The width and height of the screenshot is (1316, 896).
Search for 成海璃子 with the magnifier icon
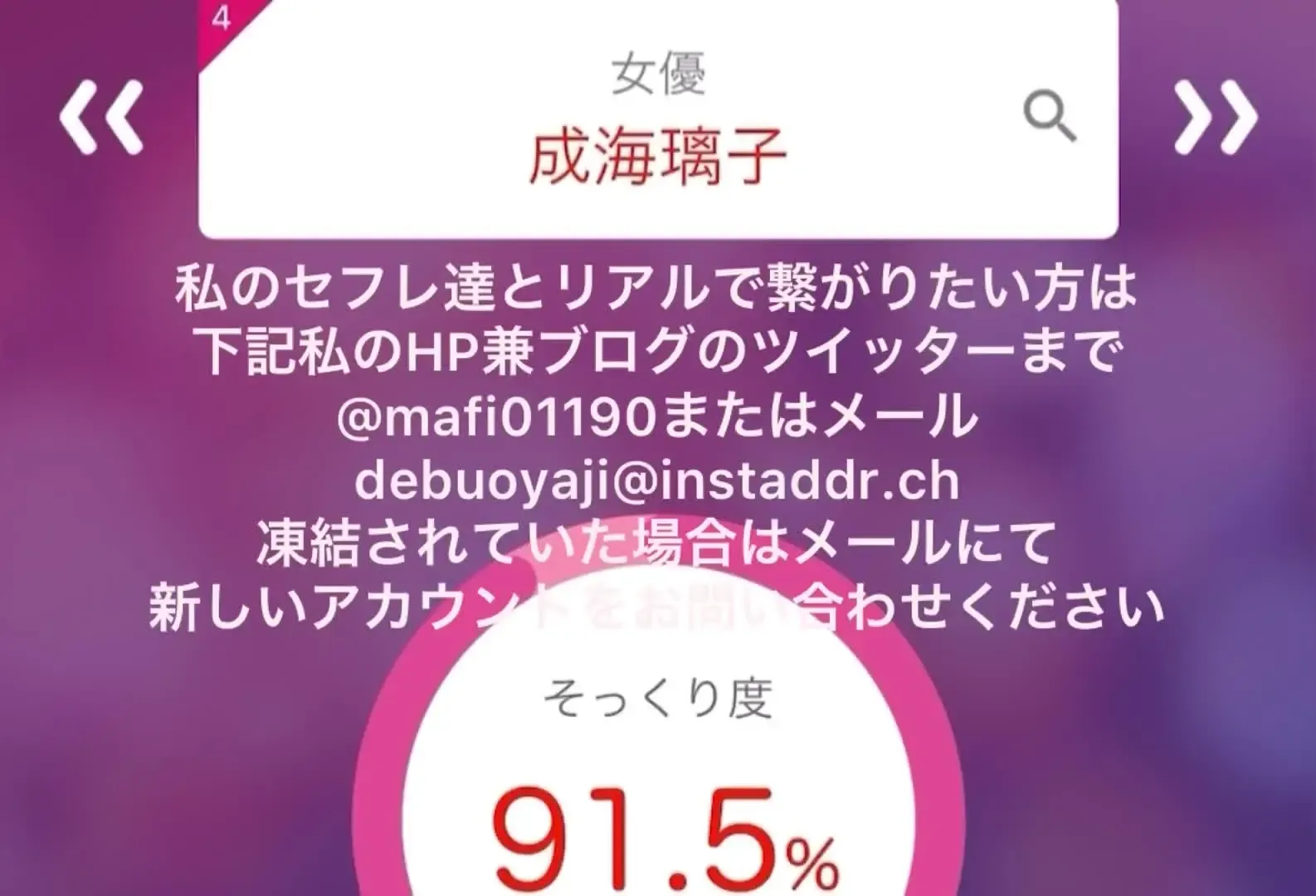coord(1049,117)
